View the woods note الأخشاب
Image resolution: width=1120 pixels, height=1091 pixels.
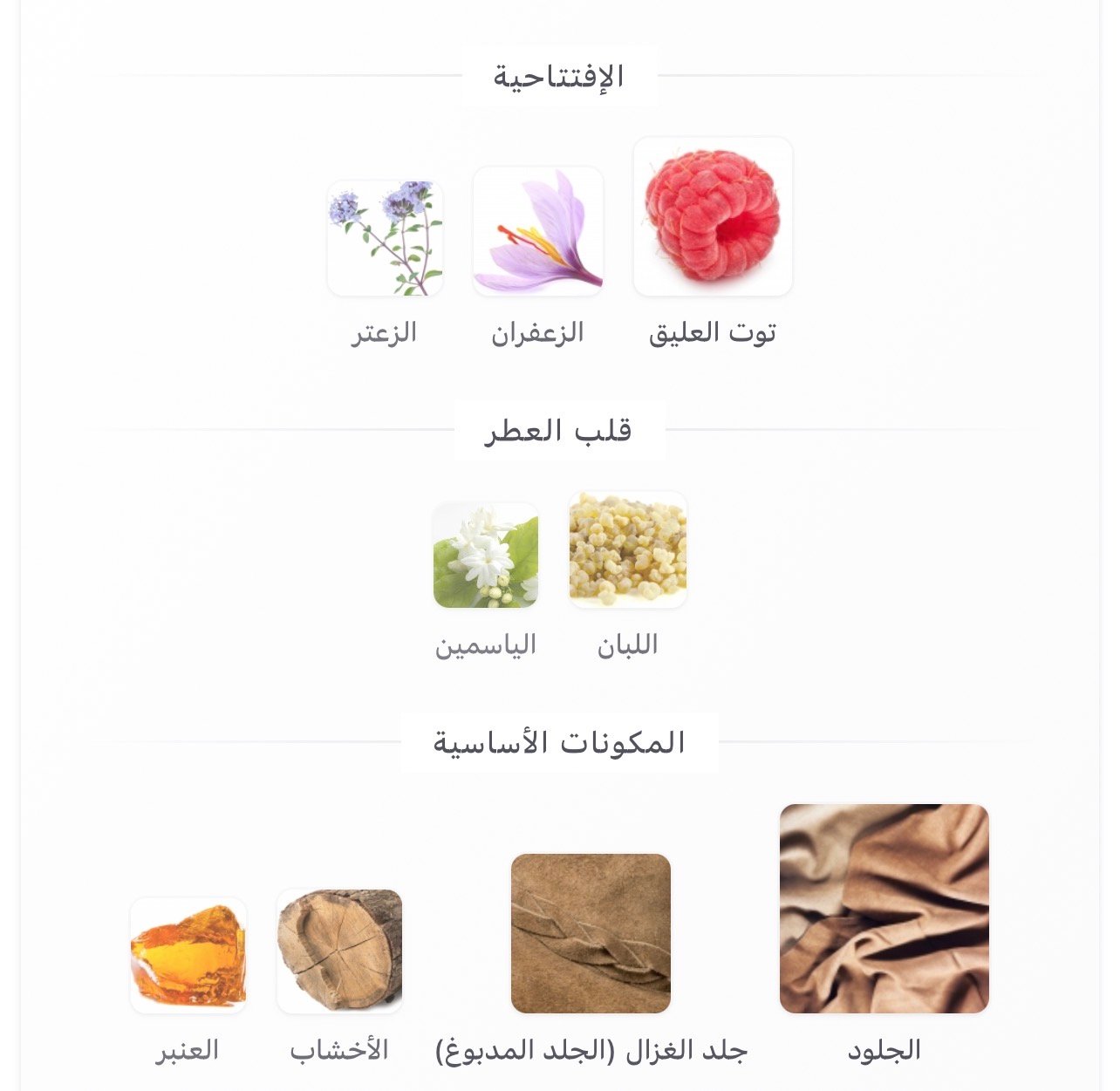point(339,951)
